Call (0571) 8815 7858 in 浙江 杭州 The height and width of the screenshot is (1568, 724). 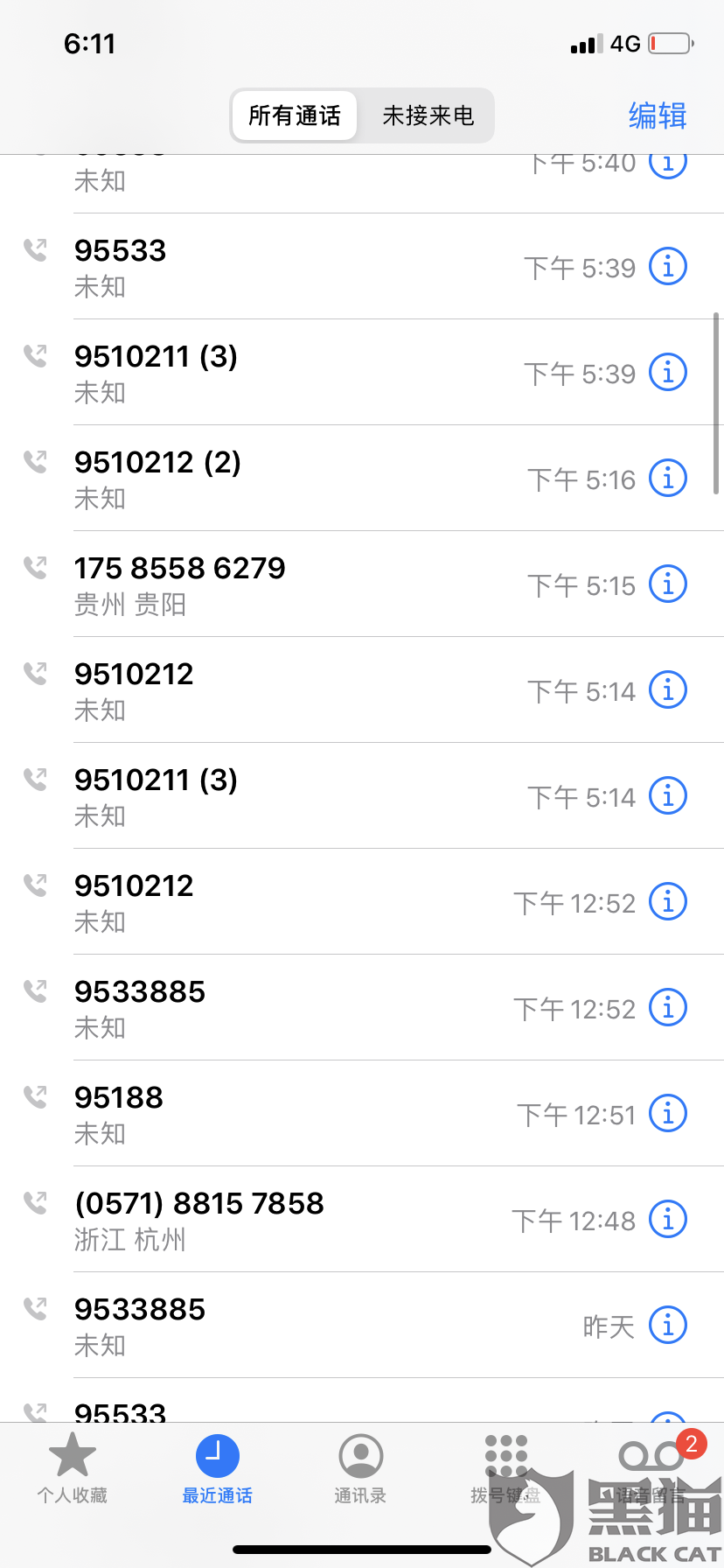coord(362,1220)
